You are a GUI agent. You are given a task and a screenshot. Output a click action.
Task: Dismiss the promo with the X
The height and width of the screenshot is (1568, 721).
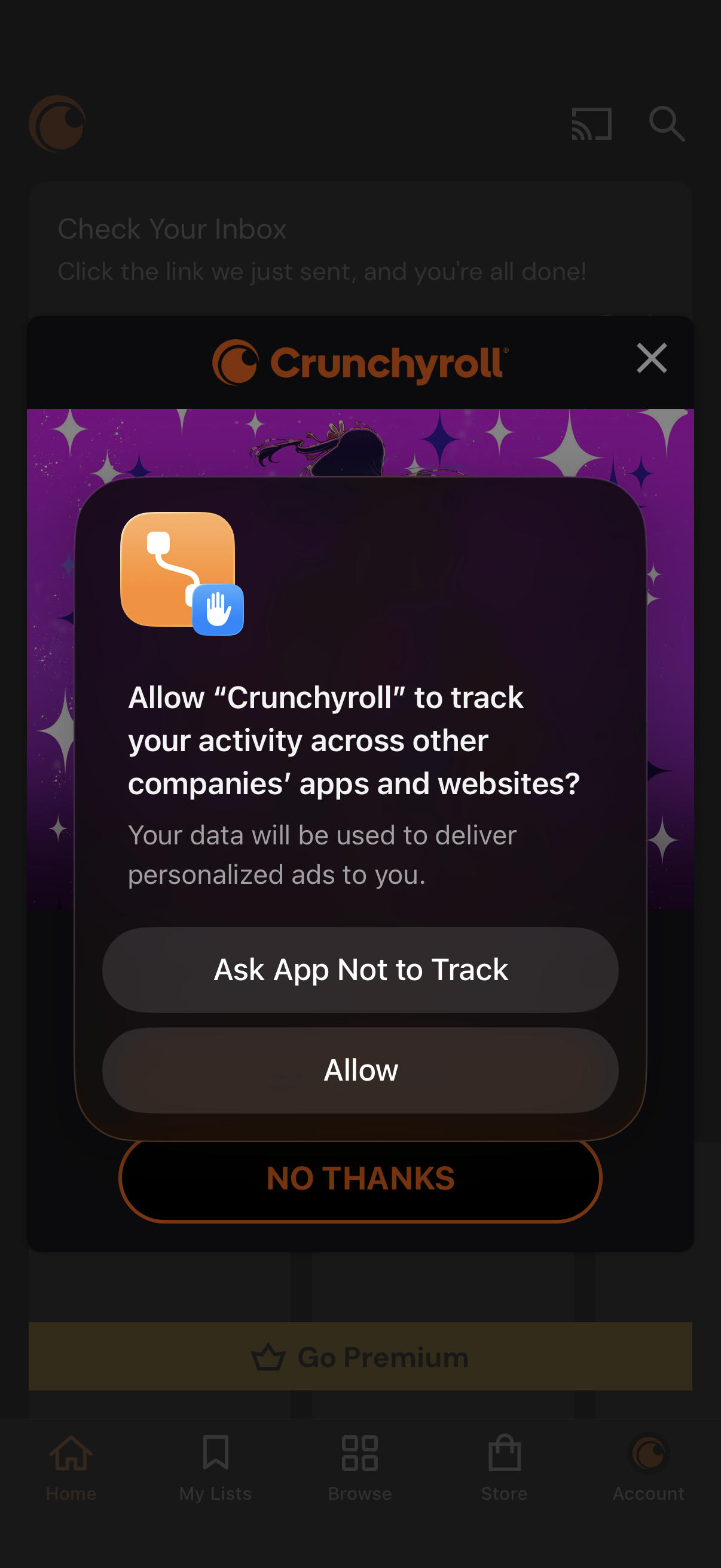pyautogui.click(x=651, y=359)
